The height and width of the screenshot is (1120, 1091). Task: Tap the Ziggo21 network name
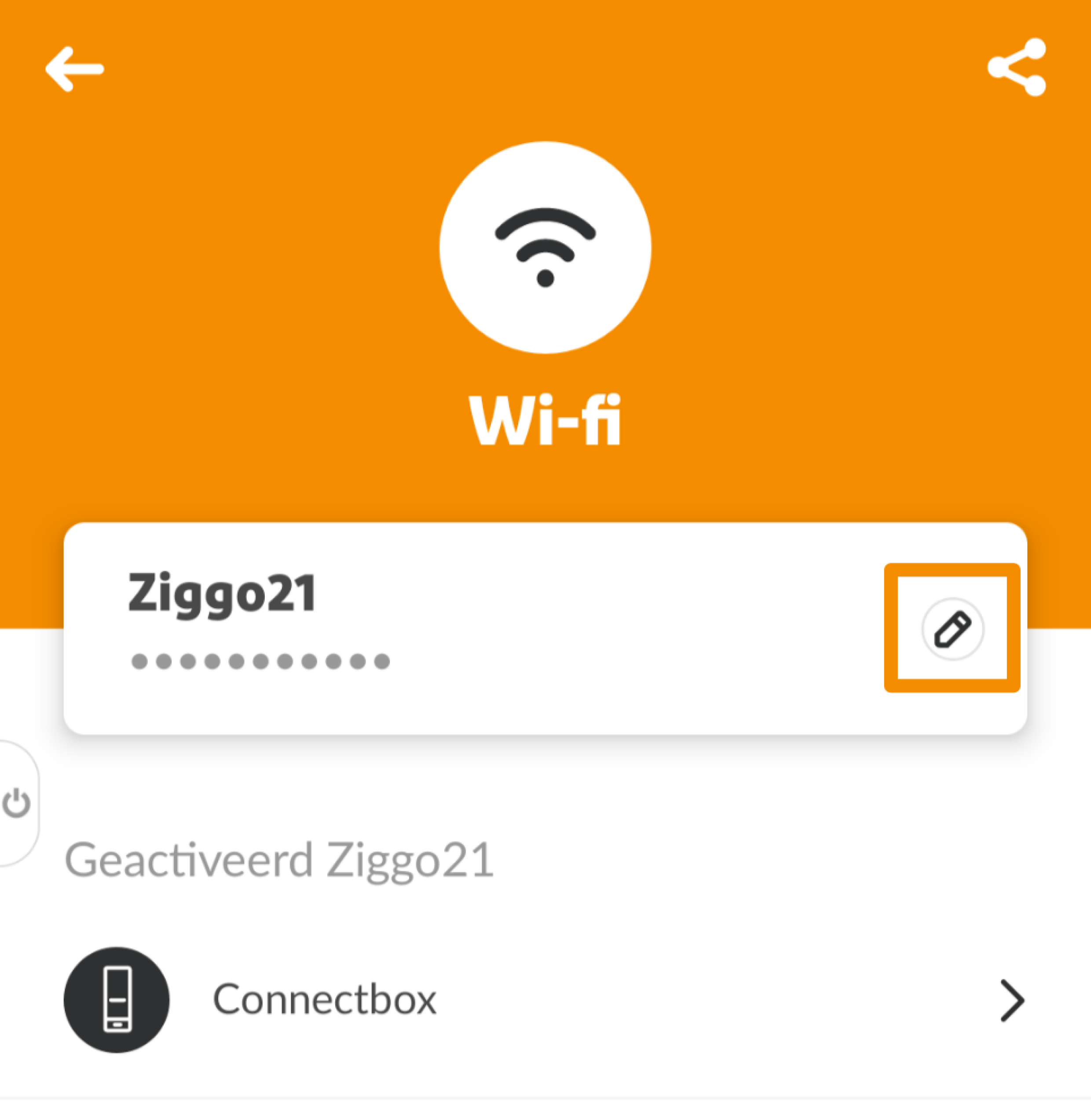click(x=222, y=593)
